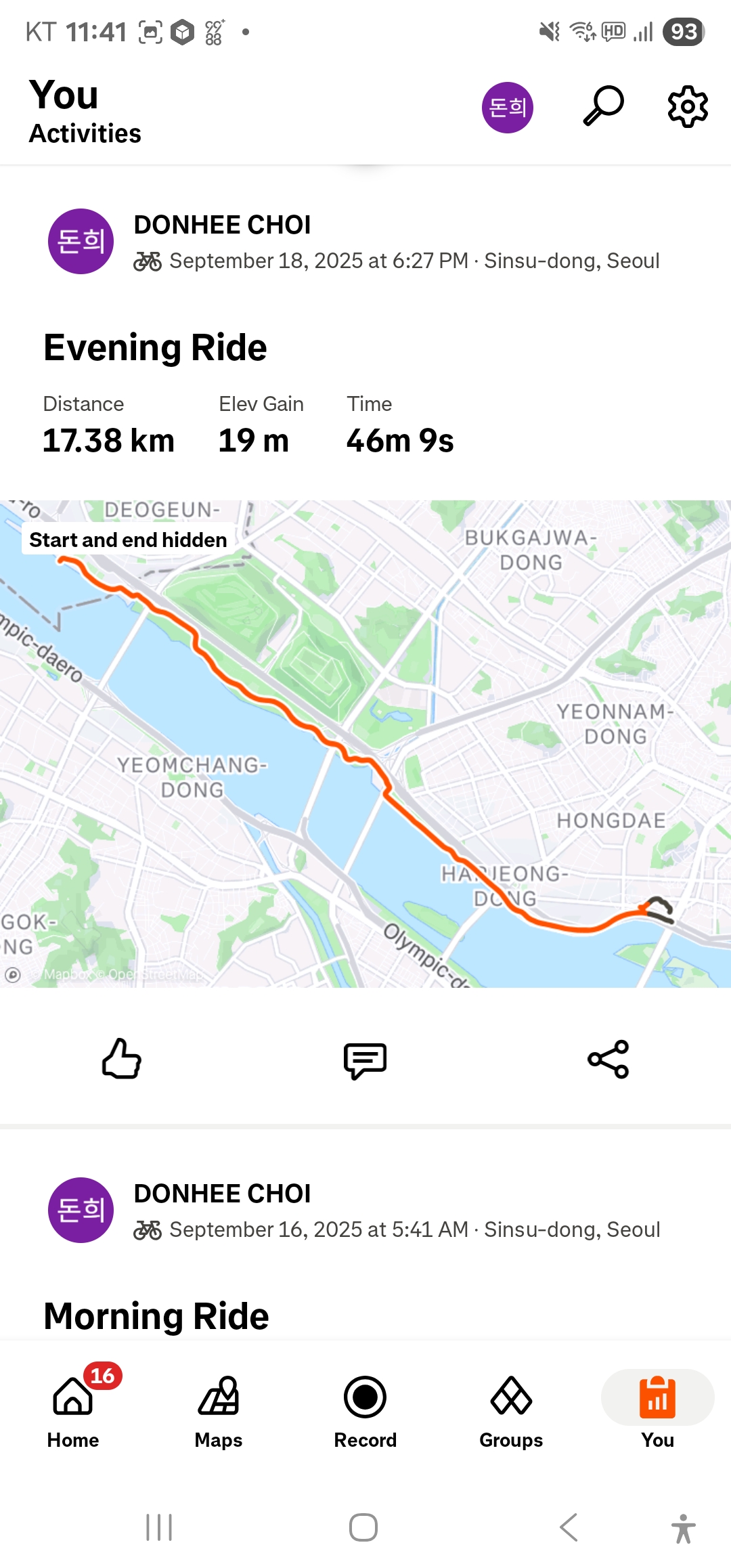Start recording from the Record tab

pos(365,1411)
